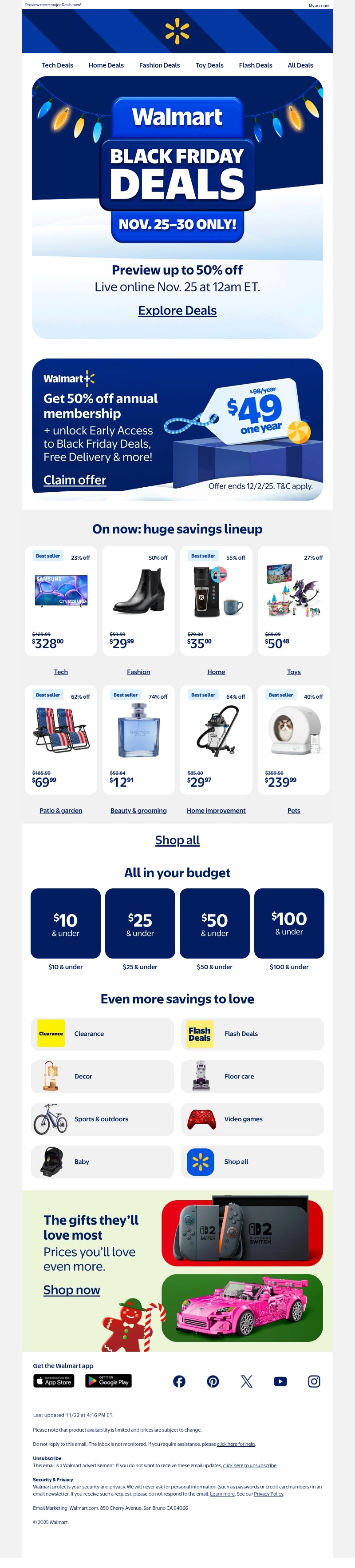This screenshot has width=355, height=1568.
Task: Tap Shop now in gifts banner
Action: point(72,1290)
